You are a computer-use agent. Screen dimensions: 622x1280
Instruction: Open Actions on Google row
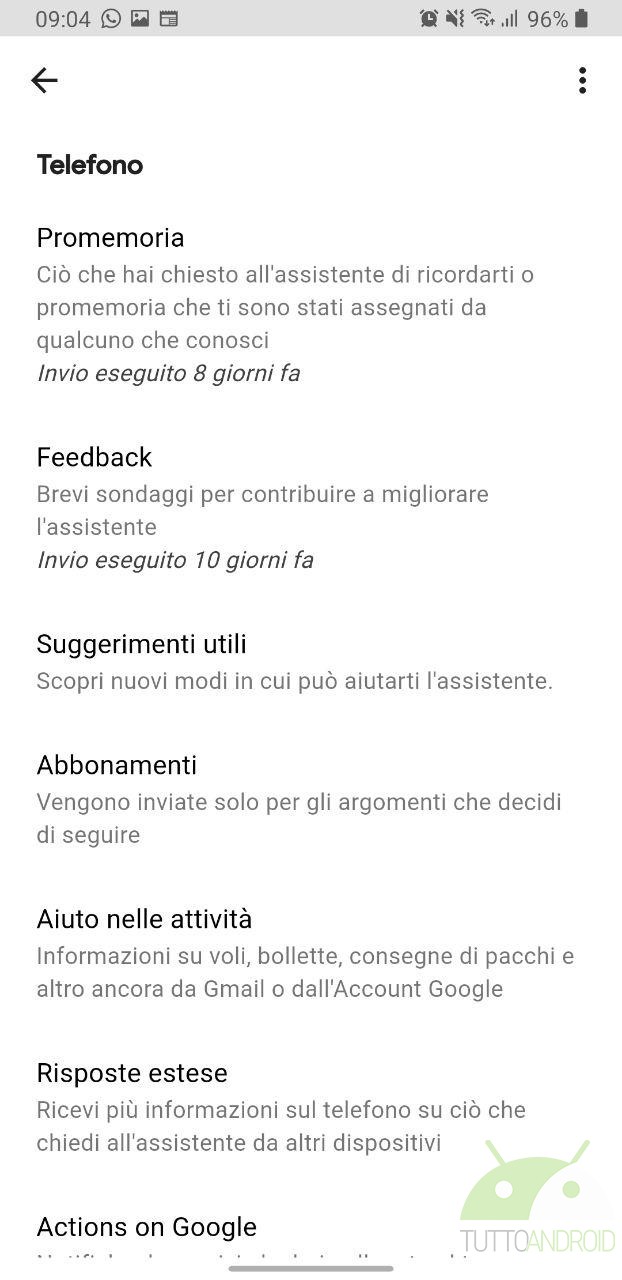pyautogui.click(x=311, y=1238)
